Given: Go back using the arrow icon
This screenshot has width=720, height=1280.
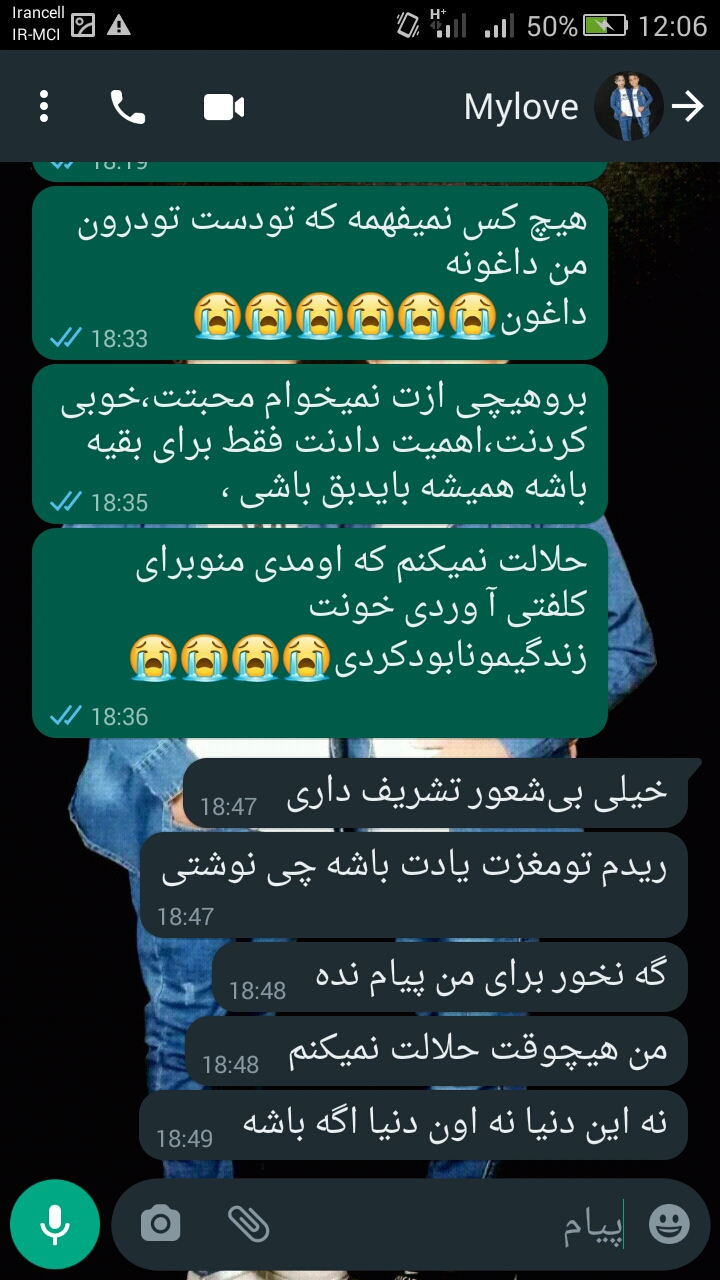Looking at the screenshot, I should tap(688, 106).
